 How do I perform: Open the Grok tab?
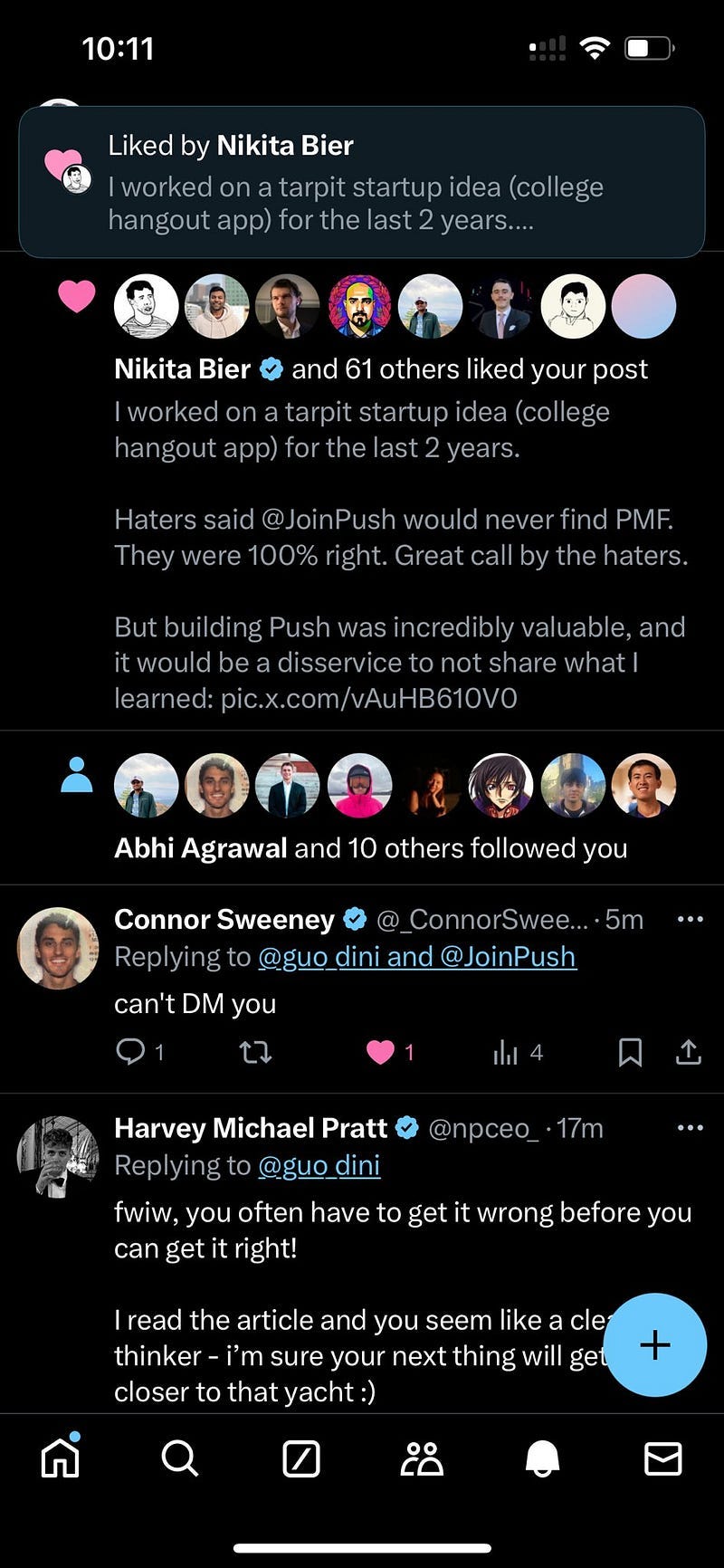(x=301, y=1458)
